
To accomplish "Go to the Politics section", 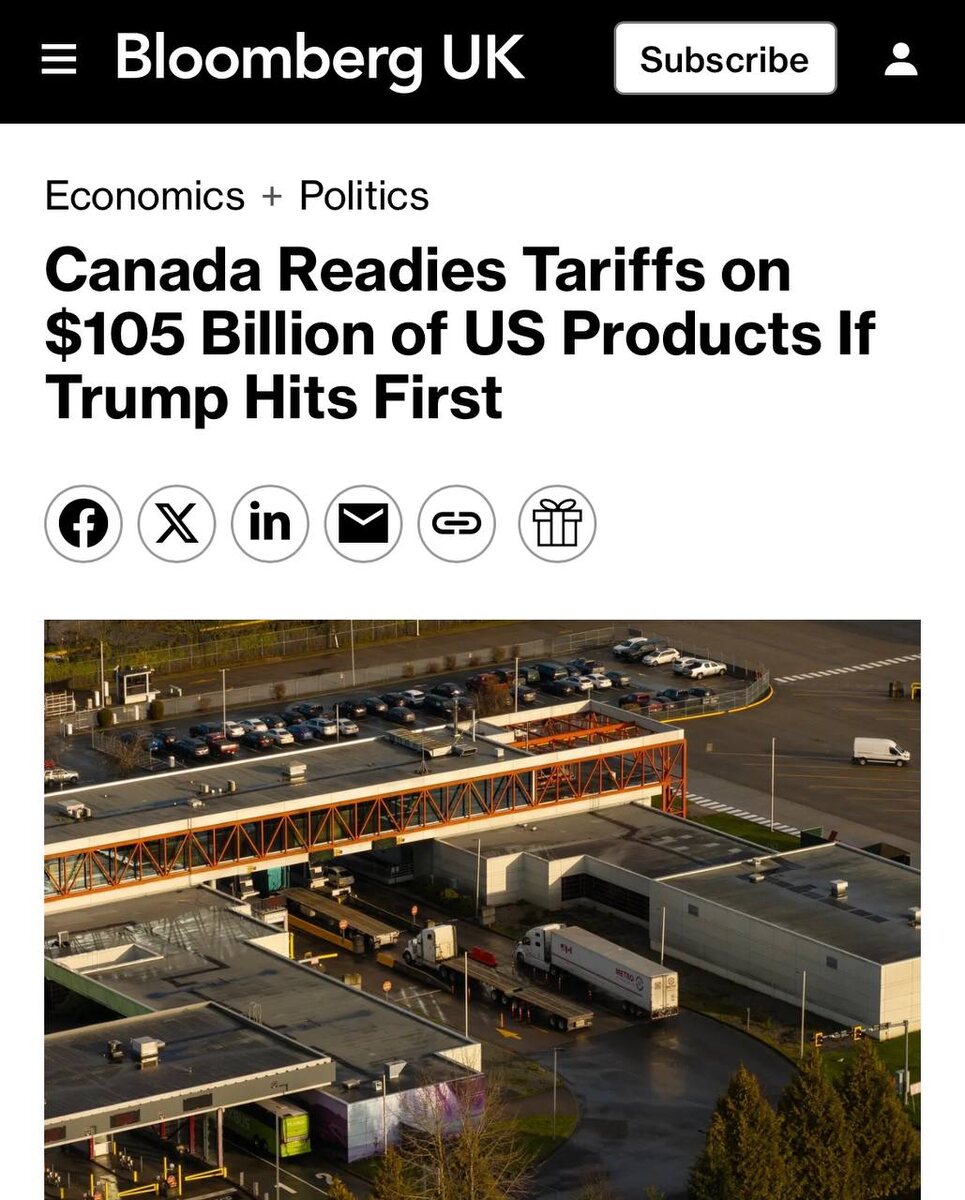I will (x=364, y=195).
